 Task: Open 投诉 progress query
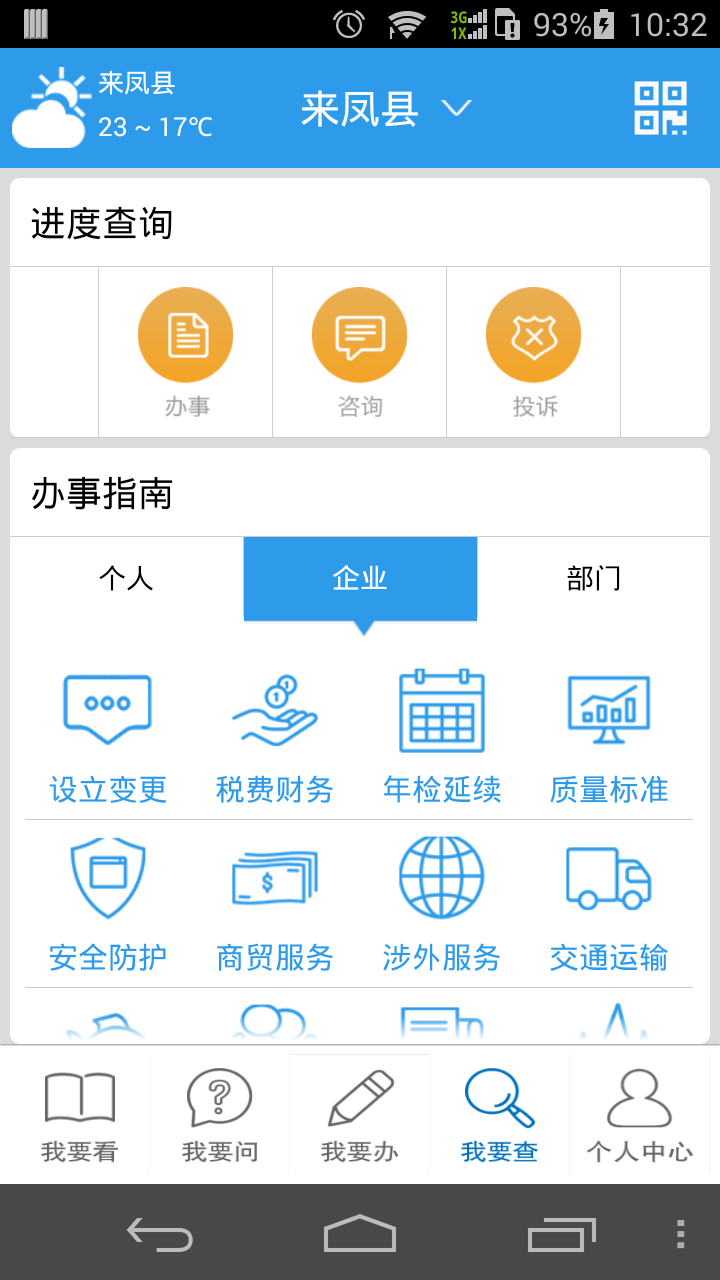[534, 352]
